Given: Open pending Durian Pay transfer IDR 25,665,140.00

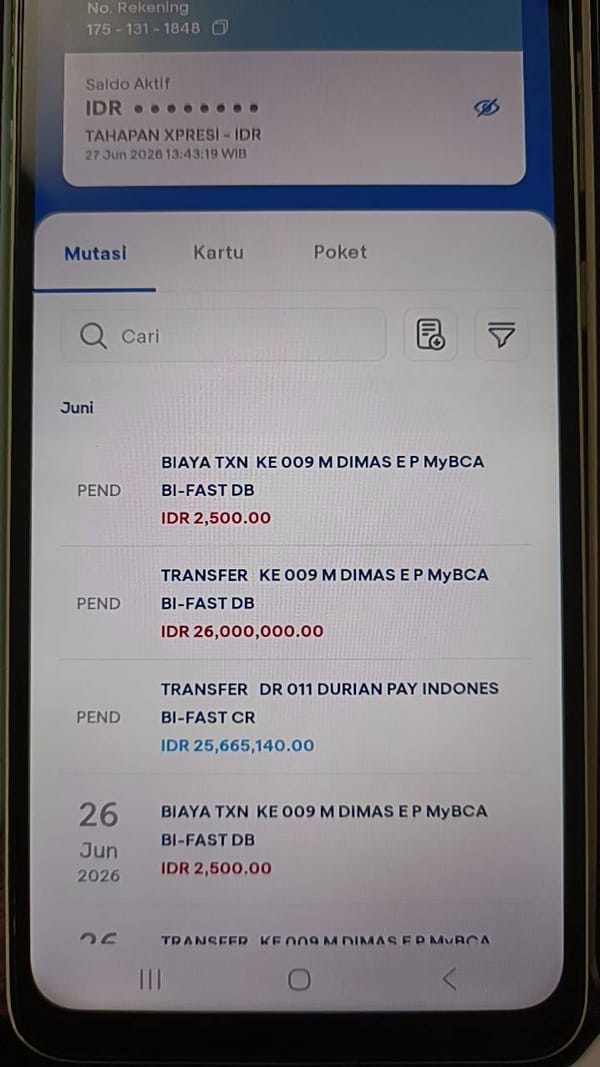Looking at the screenshot, I should click(295, 717).
